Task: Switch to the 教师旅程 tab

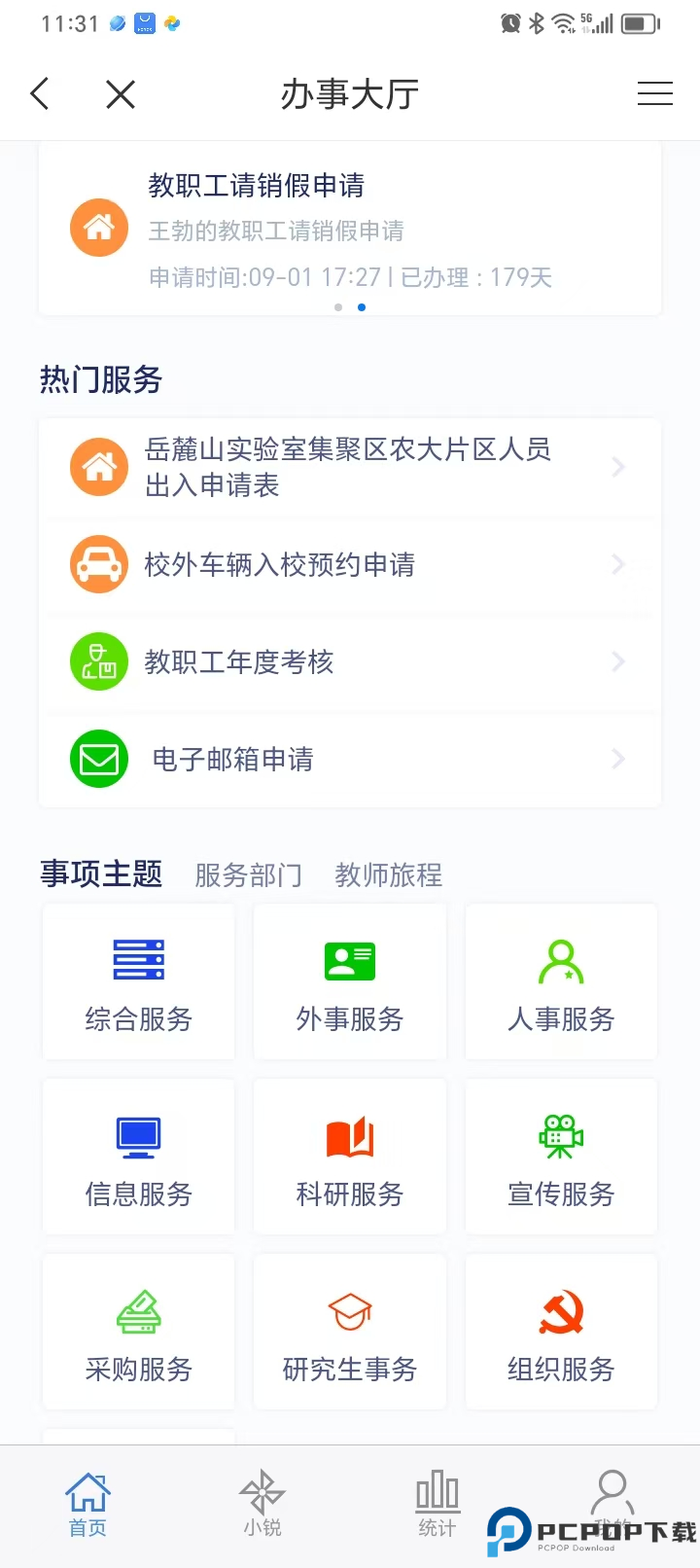Action: click(388, 874)
